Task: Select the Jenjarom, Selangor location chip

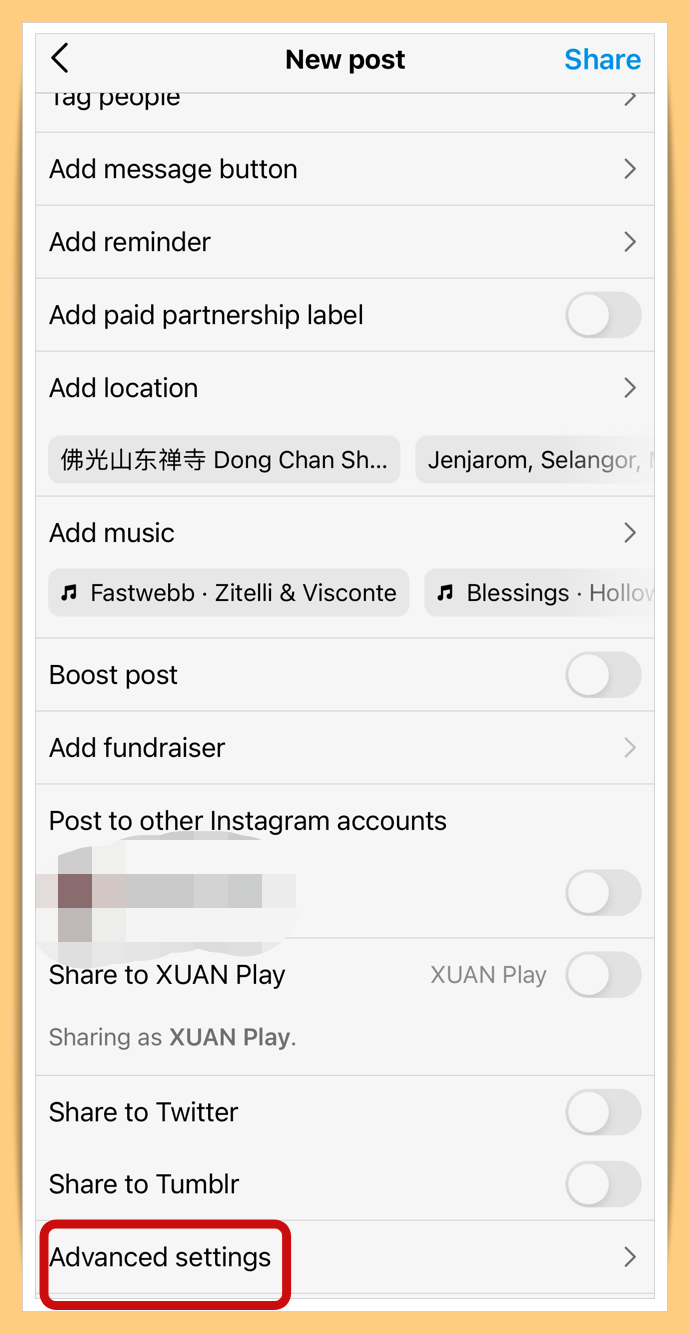Action: (534, 460)
